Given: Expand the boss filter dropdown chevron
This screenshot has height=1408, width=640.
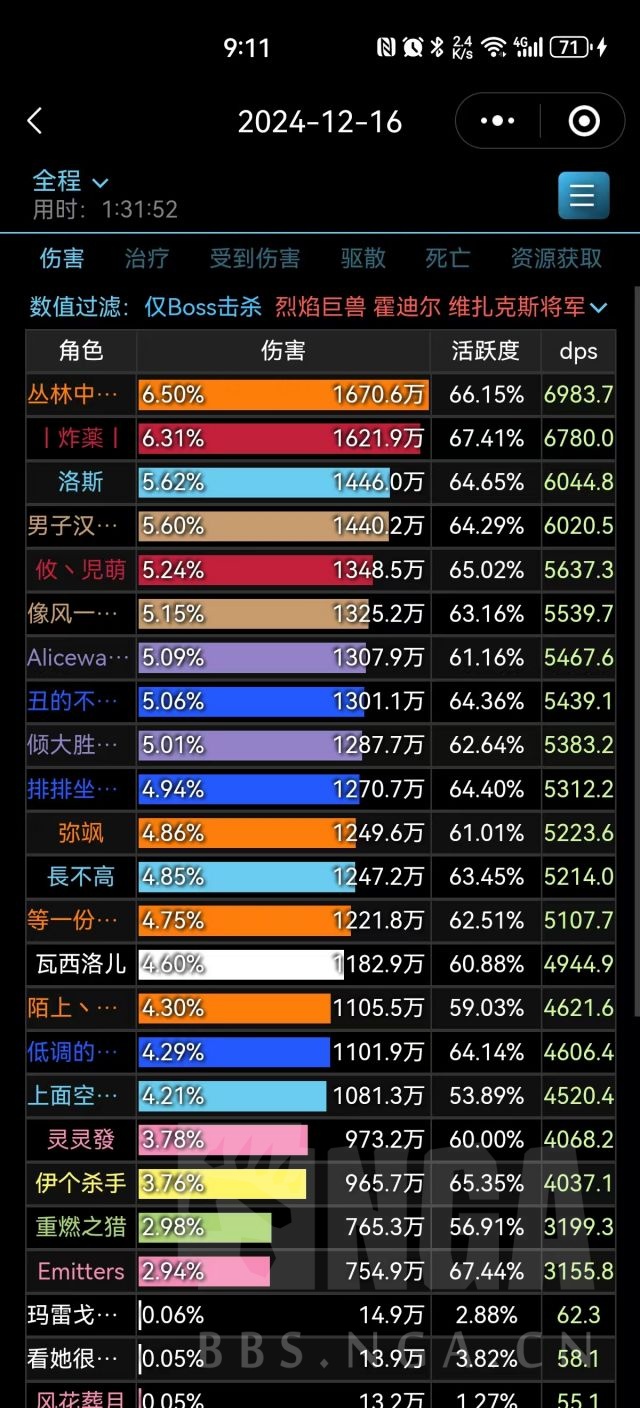Looking at the screenshot, I should pos(599,308).
